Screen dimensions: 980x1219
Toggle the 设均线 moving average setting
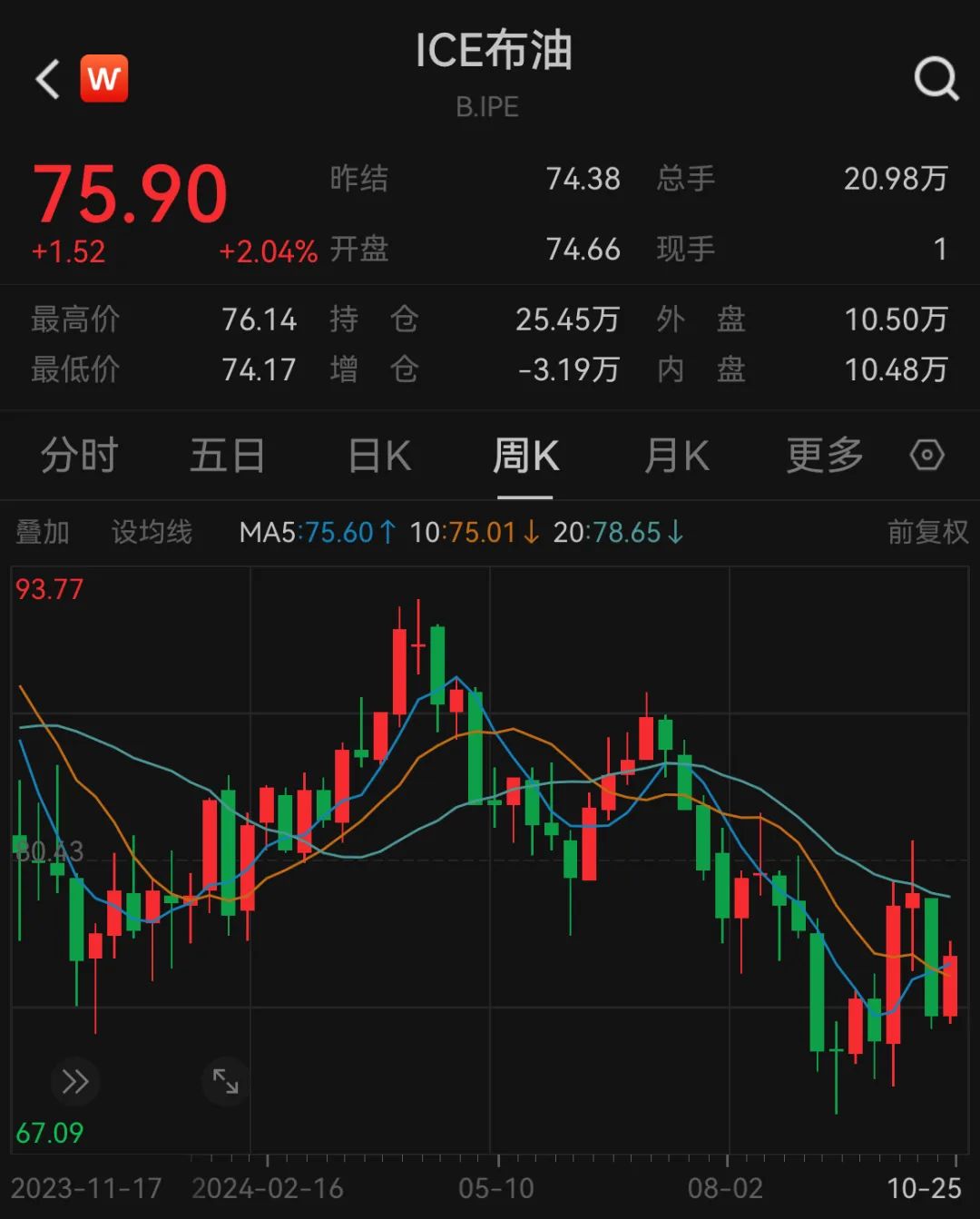point(151,533)
